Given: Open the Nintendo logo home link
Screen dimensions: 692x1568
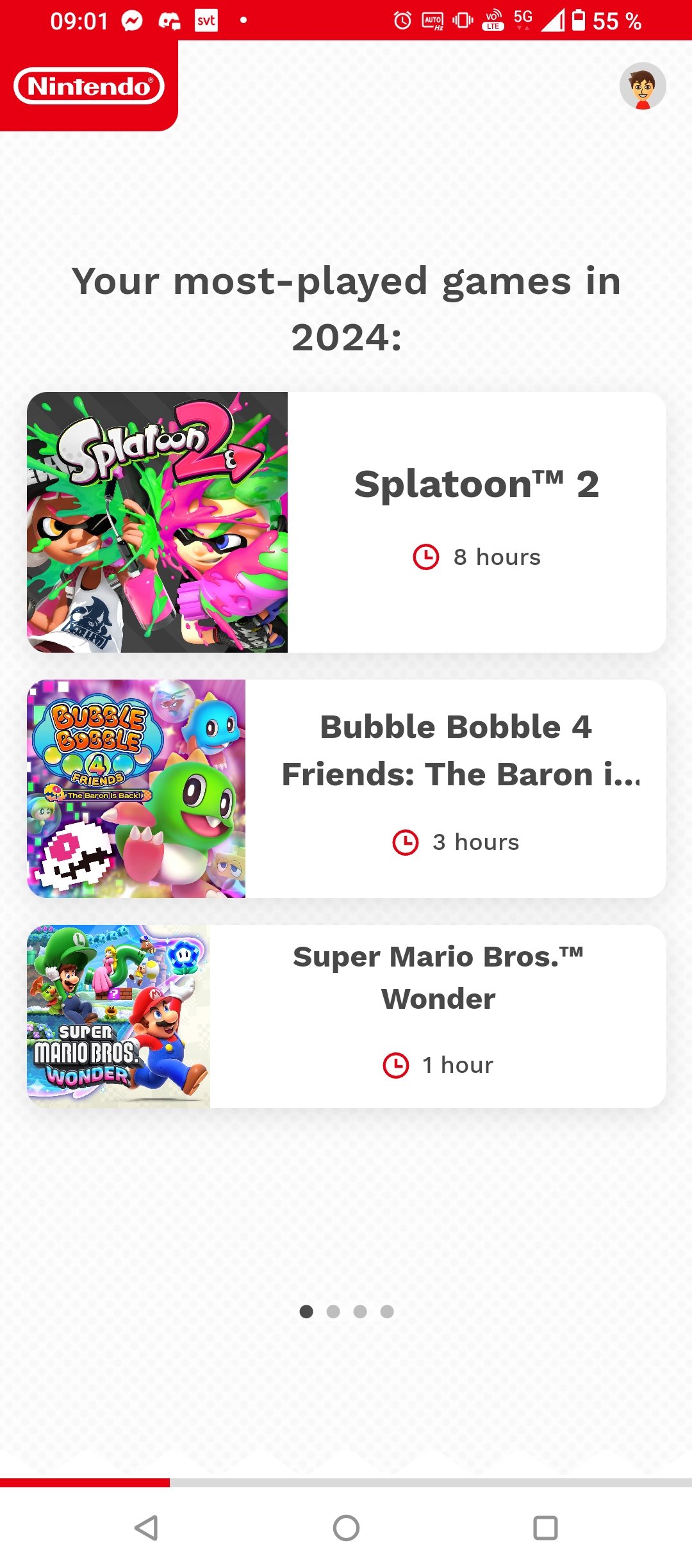Looking at the screenshot, I should (89, 86).
